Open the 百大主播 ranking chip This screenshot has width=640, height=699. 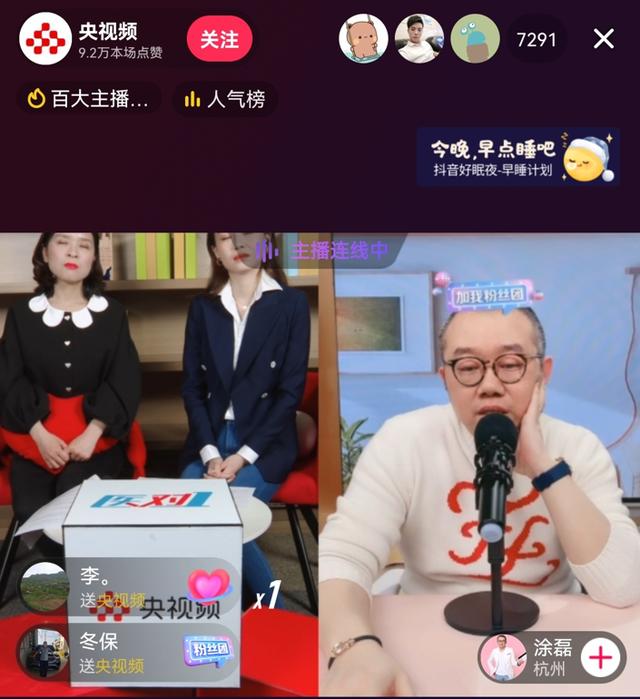[x=90, y=98]
